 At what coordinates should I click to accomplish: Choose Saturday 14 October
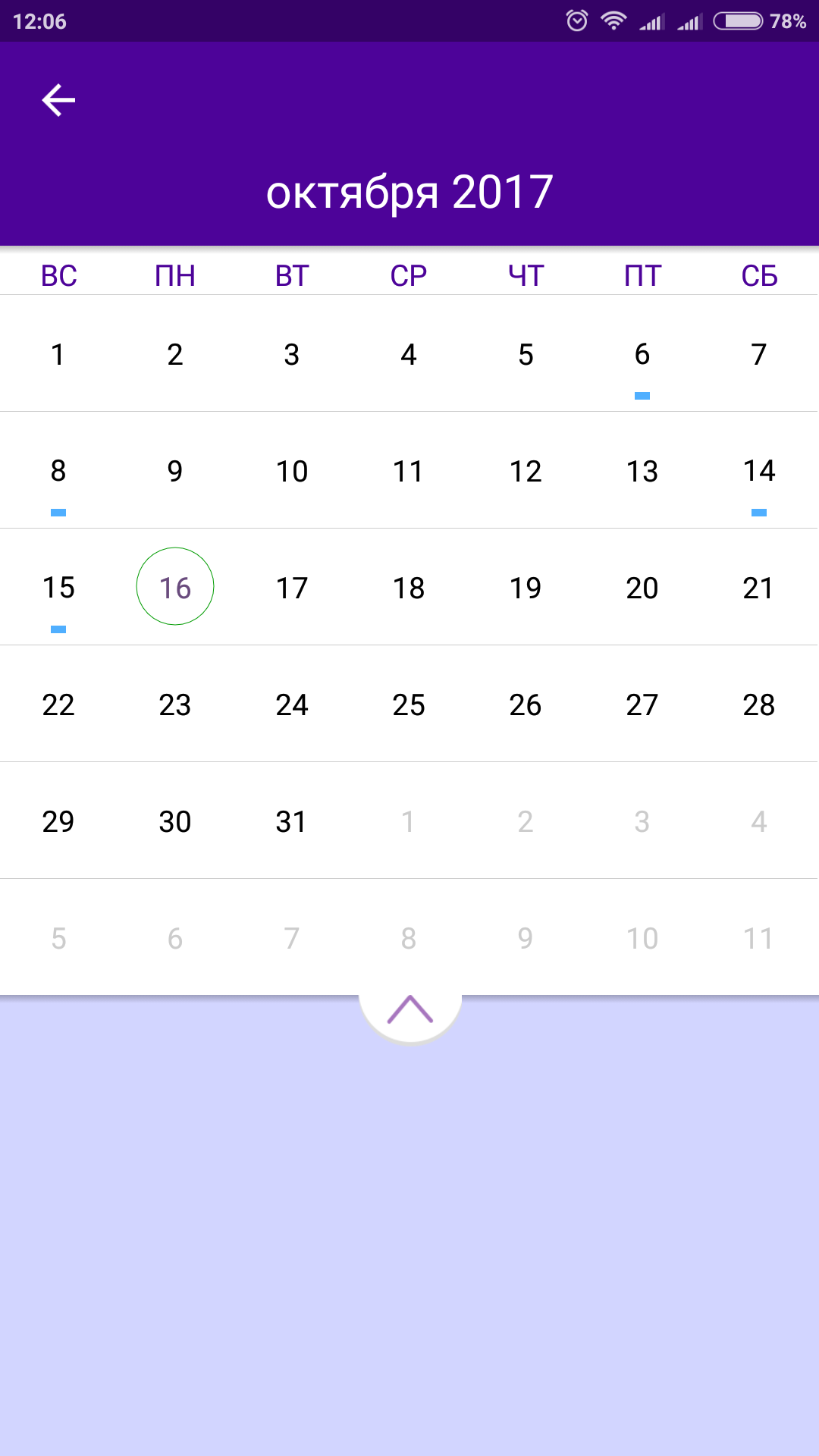[759, 472]
